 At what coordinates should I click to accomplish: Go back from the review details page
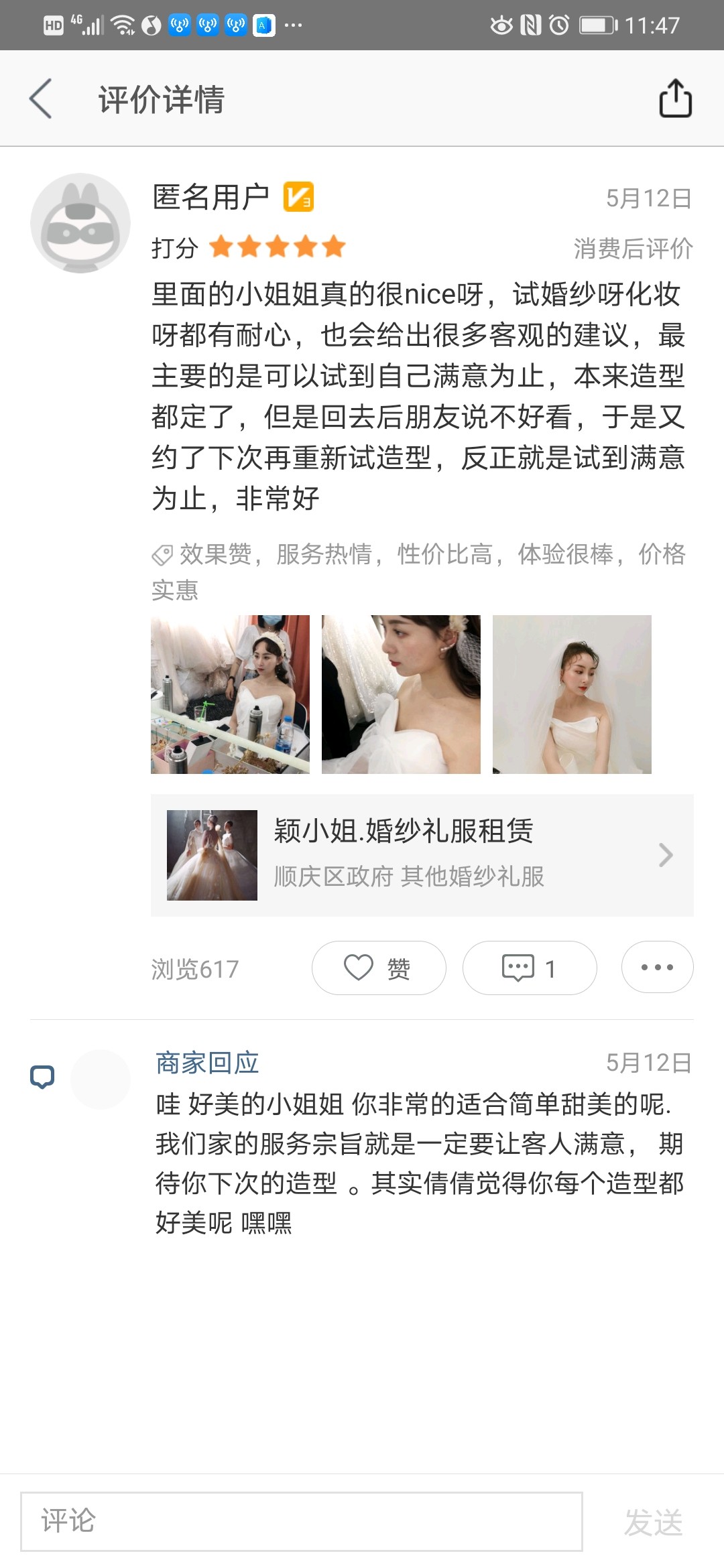click(42, 99)
